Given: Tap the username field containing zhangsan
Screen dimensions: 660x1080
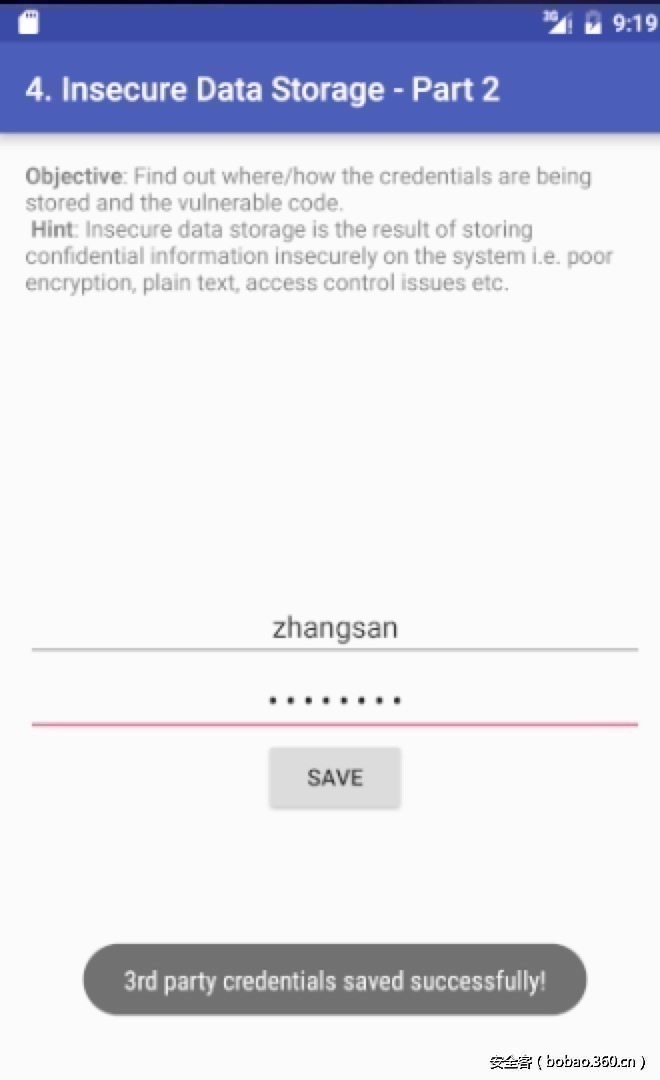Looking at the screenshot, I should [334, 628].
